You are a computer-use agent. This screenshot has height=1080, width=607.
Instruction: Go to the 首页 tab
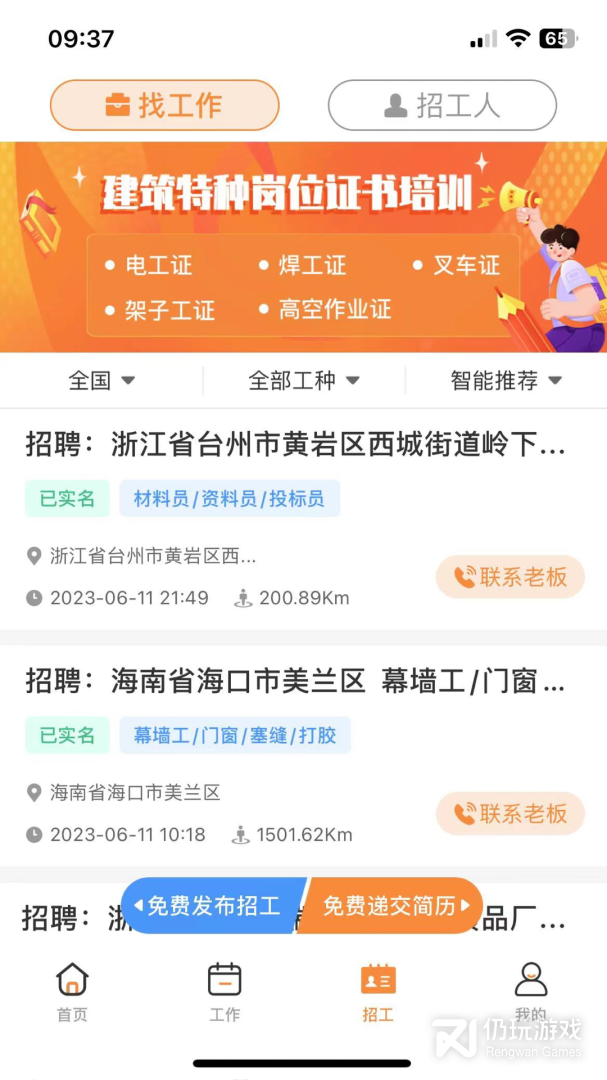(72, 992)
